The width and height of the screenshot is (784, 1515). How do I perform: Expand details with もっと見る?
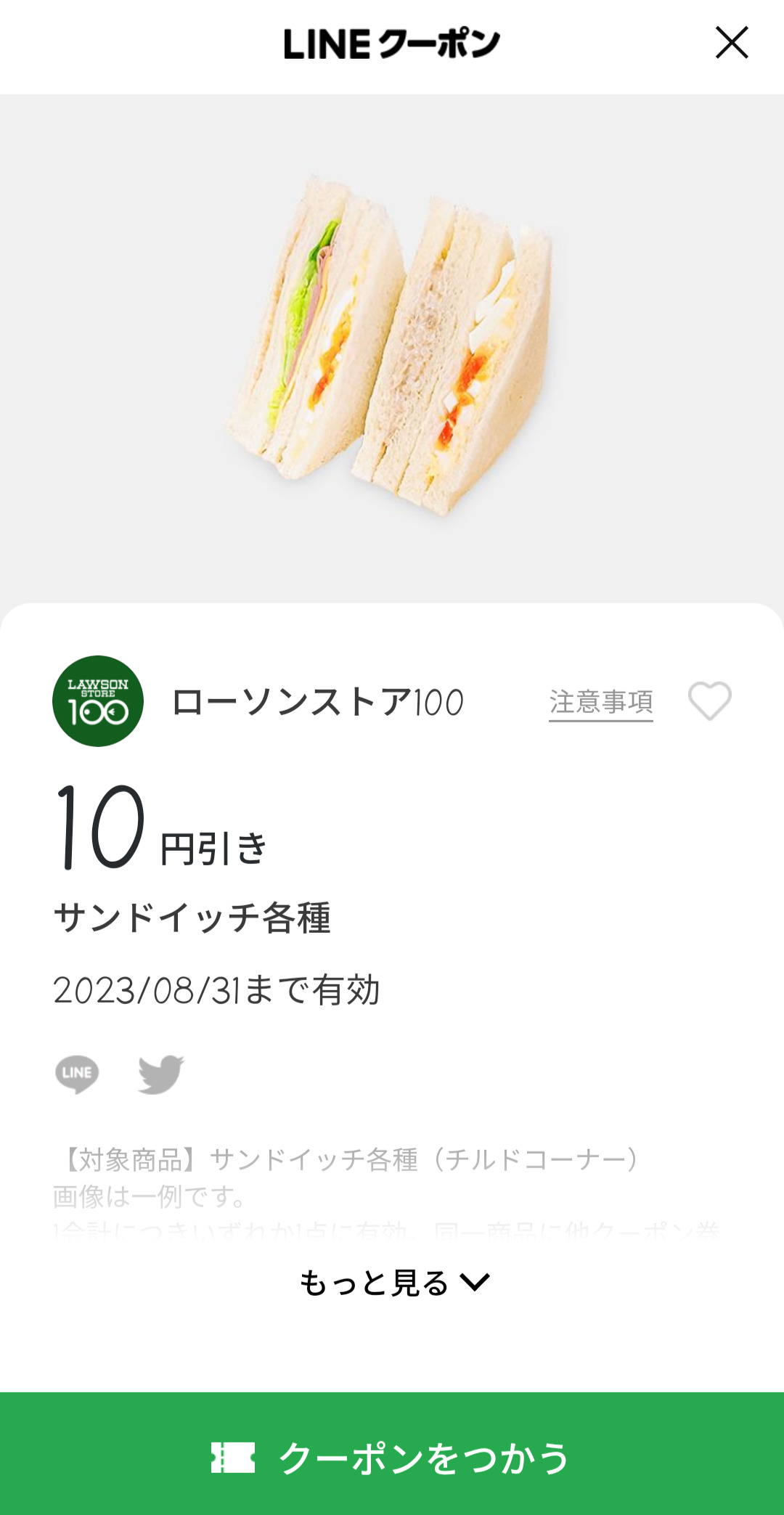click(x=394, y=1283)
